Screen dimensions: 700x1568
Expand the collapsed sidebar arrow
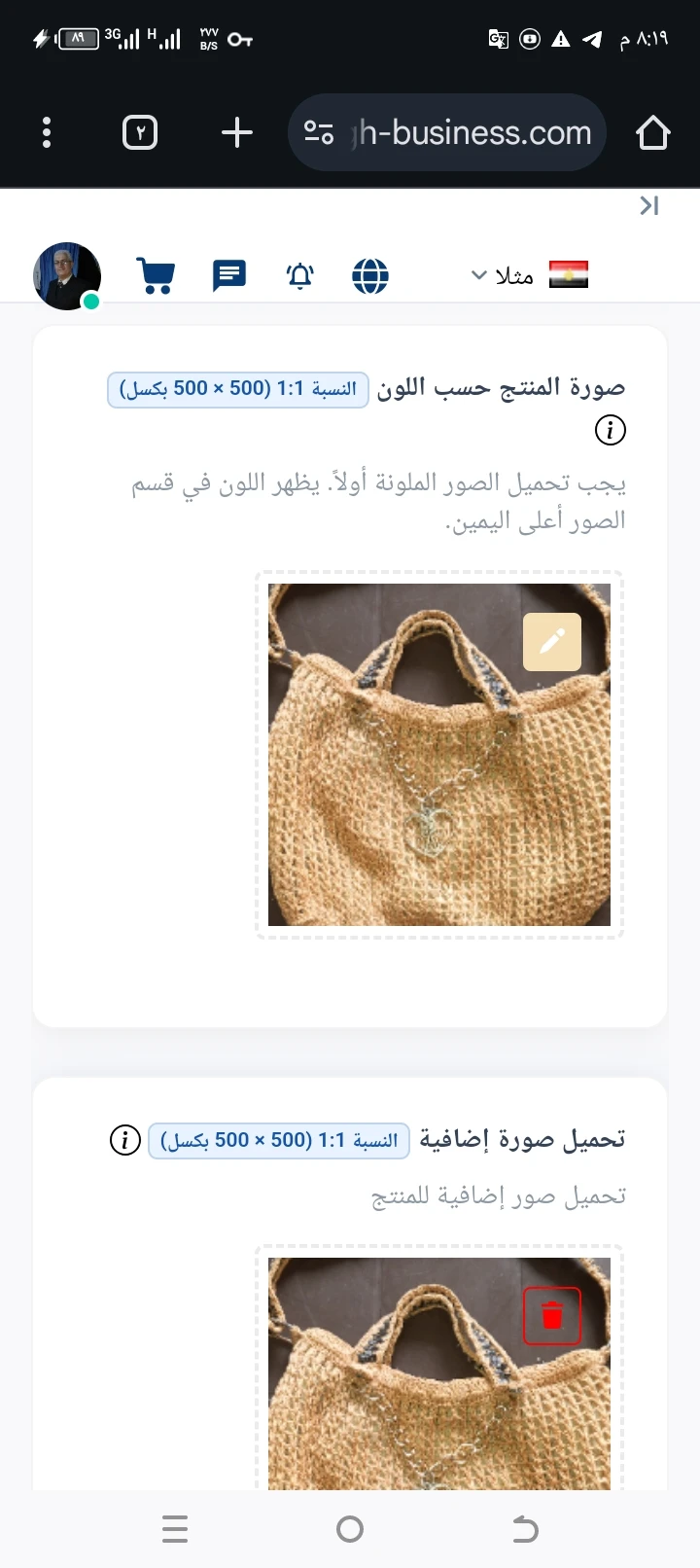[x=648, y=205]
